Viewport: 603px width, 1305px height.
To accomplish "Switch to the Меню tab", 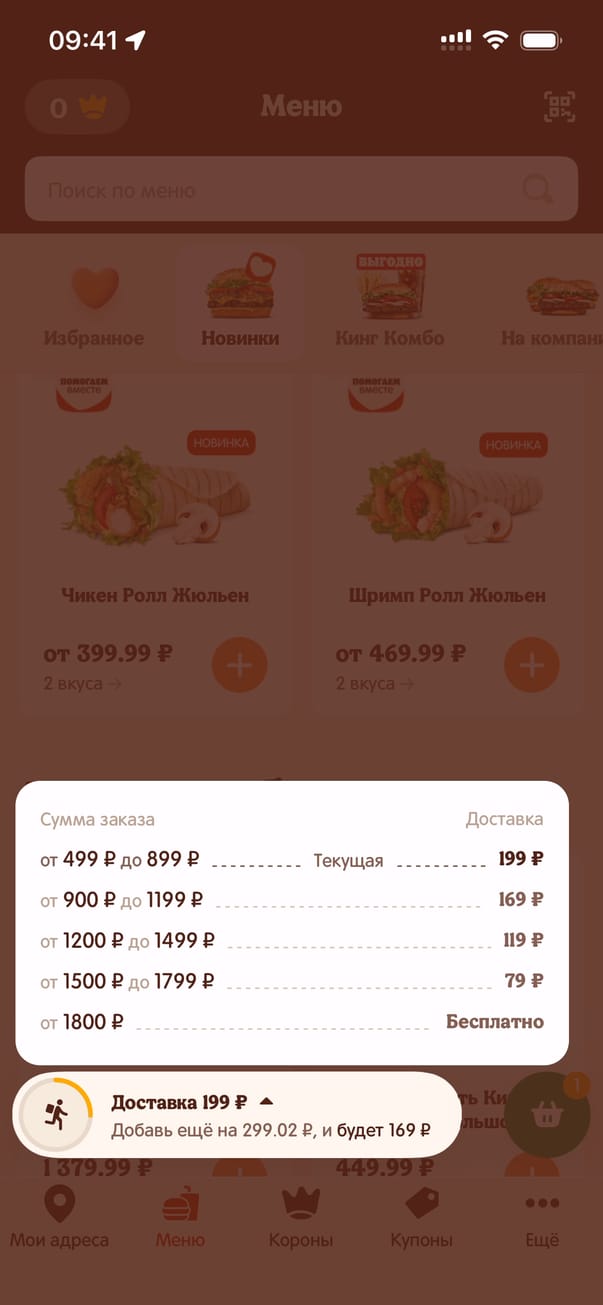I will tap(180, 1218).
